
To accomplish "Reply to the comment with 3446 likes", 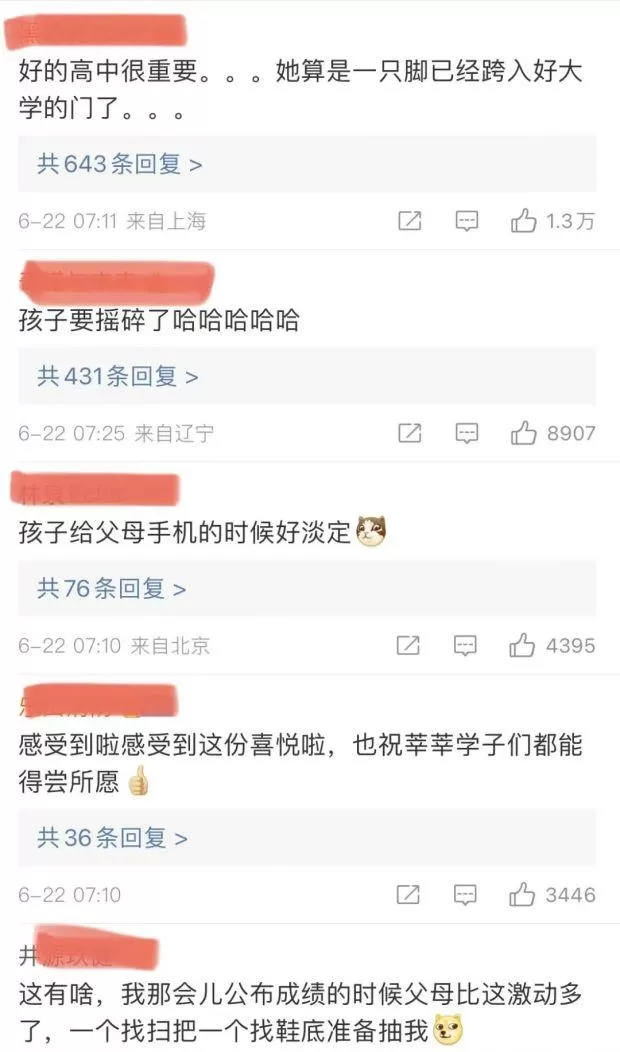I will (467, 895).
